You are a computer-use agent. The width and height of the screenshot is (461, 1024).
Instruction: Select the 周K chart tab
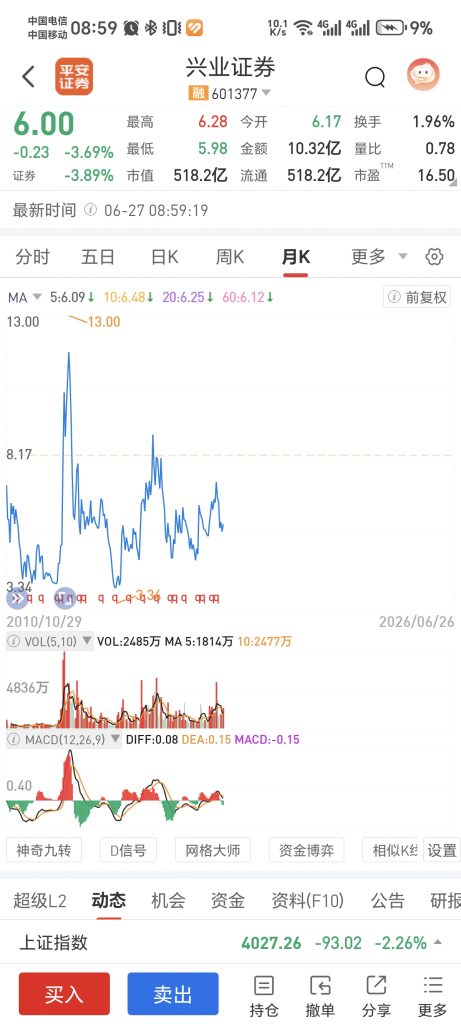(230, 257)
